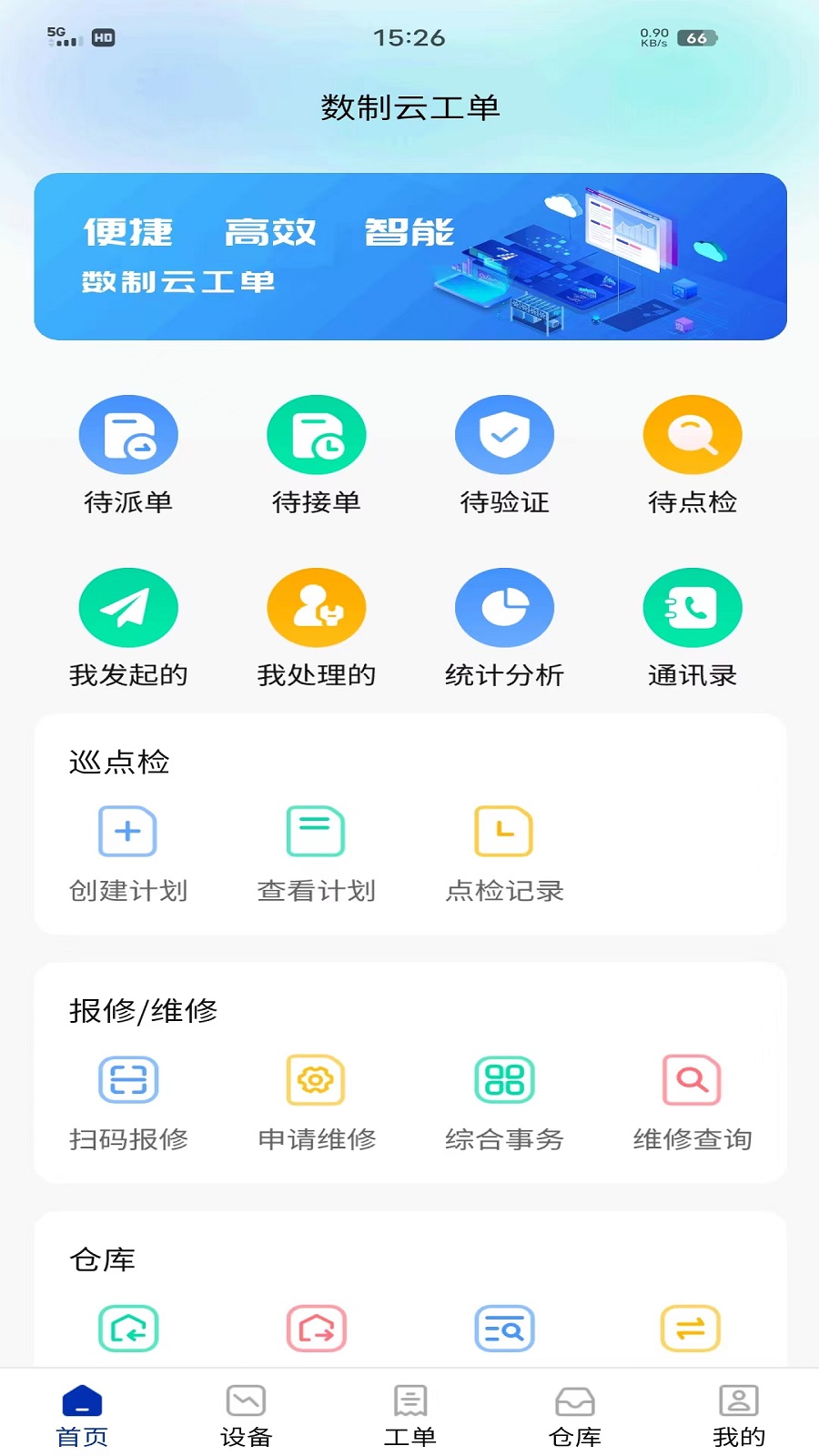The image size is (819, 1456).
Task: Tap the green inbound arrow icon under 仓库
Action: click(128, 1328)
